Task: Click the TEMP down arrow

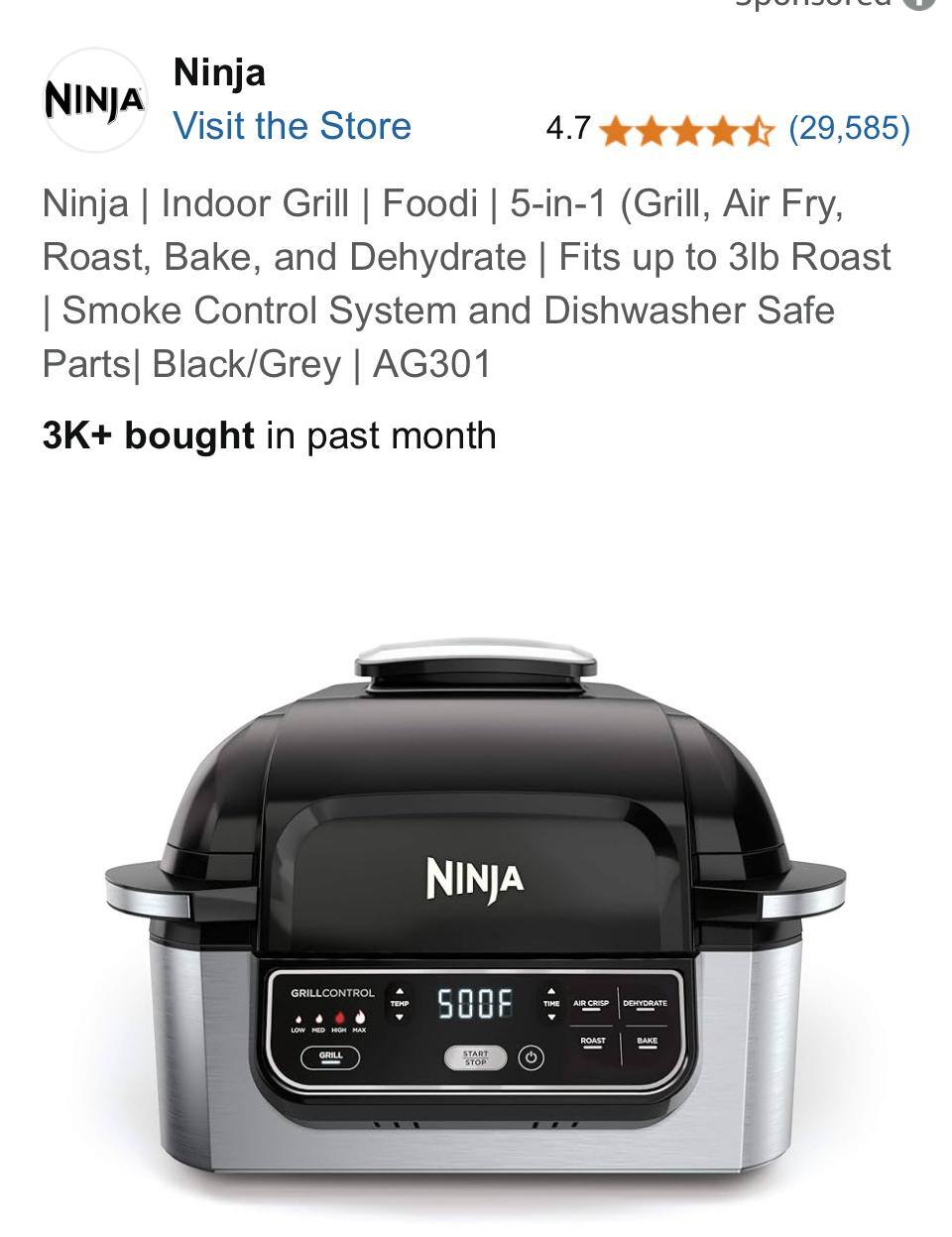Action: [401, 1018]
